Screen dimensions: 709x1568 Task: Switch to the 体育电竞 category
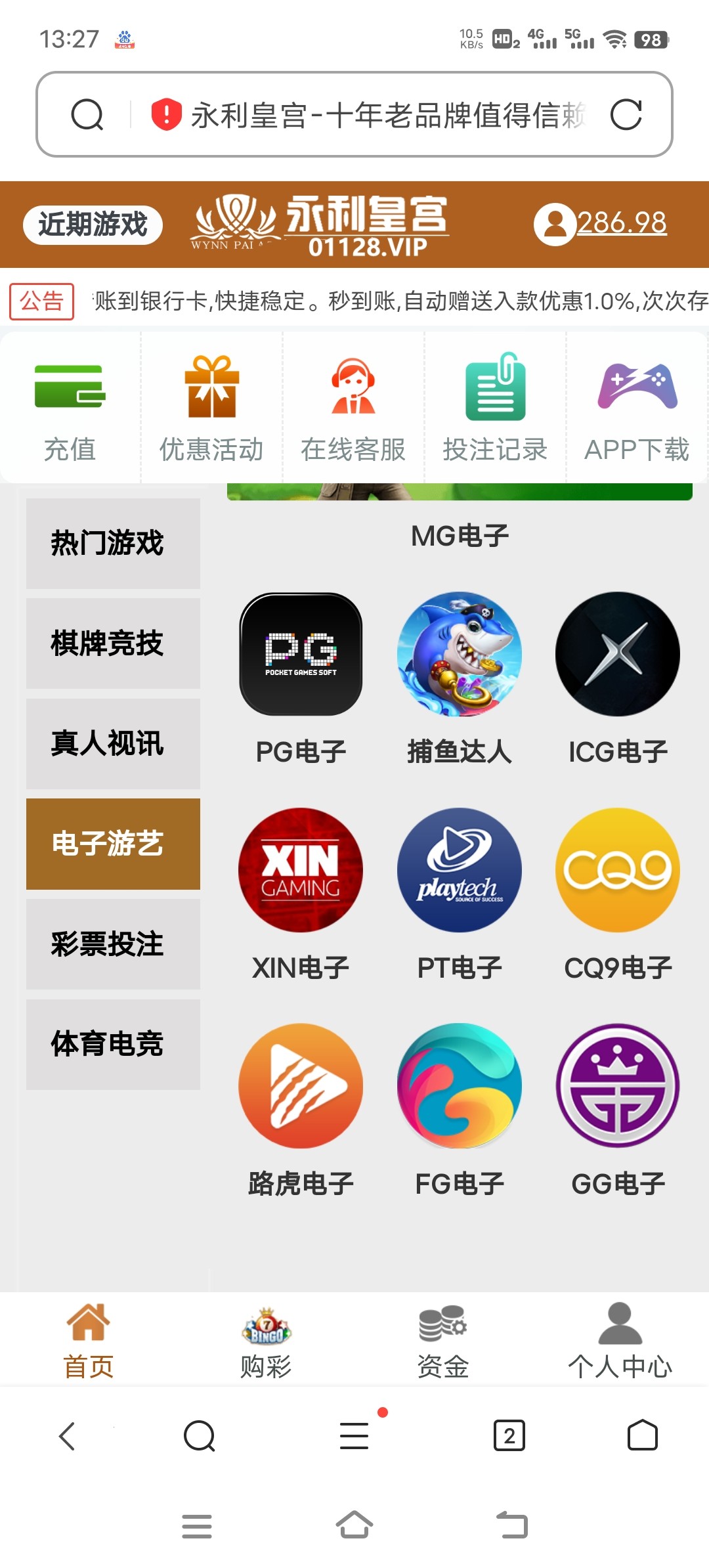[x=113, y=1044]
